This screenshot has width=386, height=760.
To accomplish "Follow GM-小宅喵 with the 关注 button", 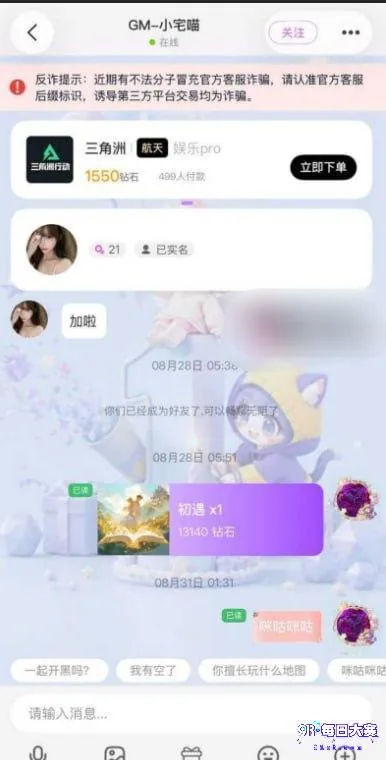I will tap(293, 32).
